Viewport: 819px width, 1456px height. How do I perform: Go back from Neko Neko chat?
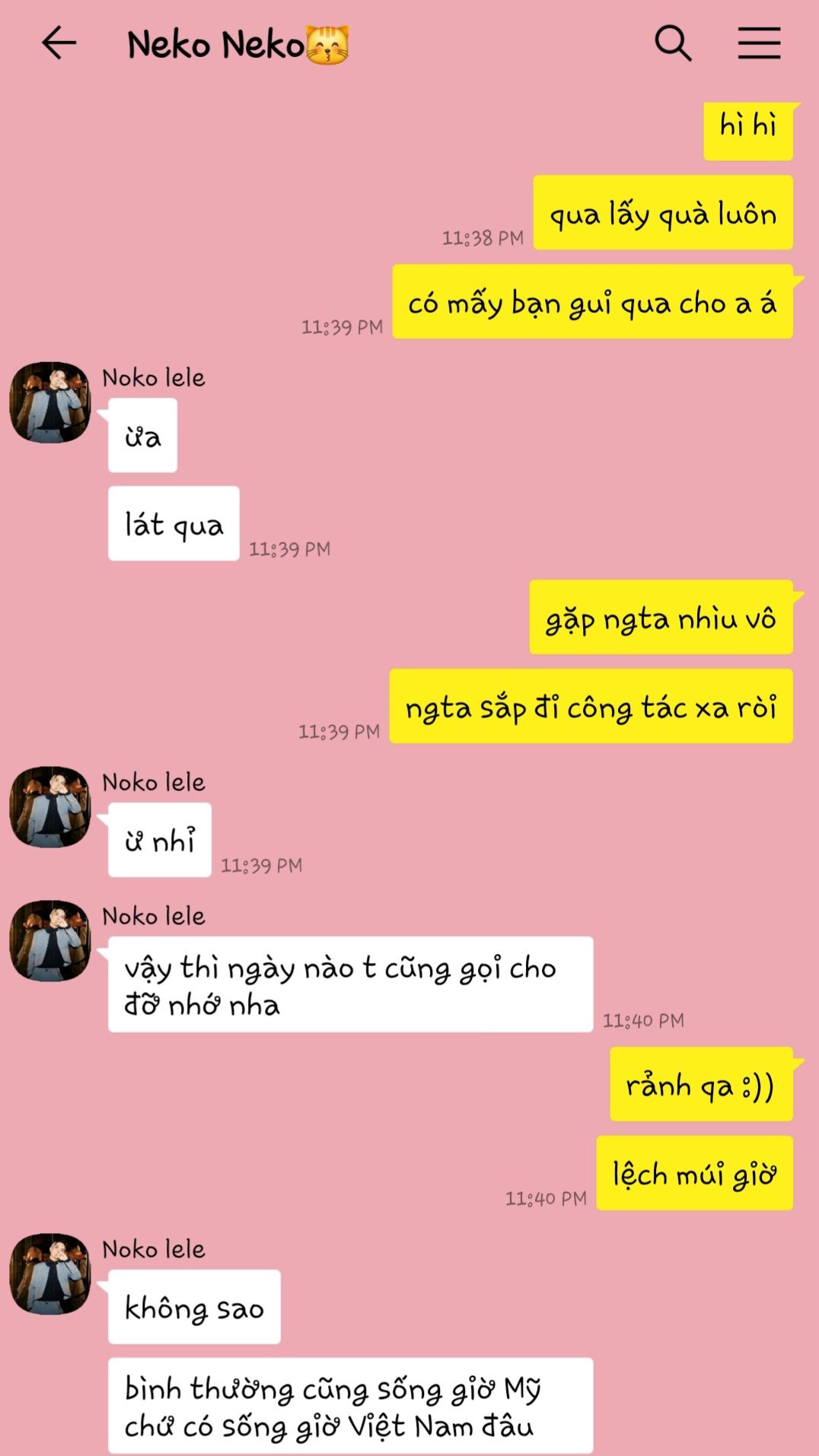[x=59, y=43]
